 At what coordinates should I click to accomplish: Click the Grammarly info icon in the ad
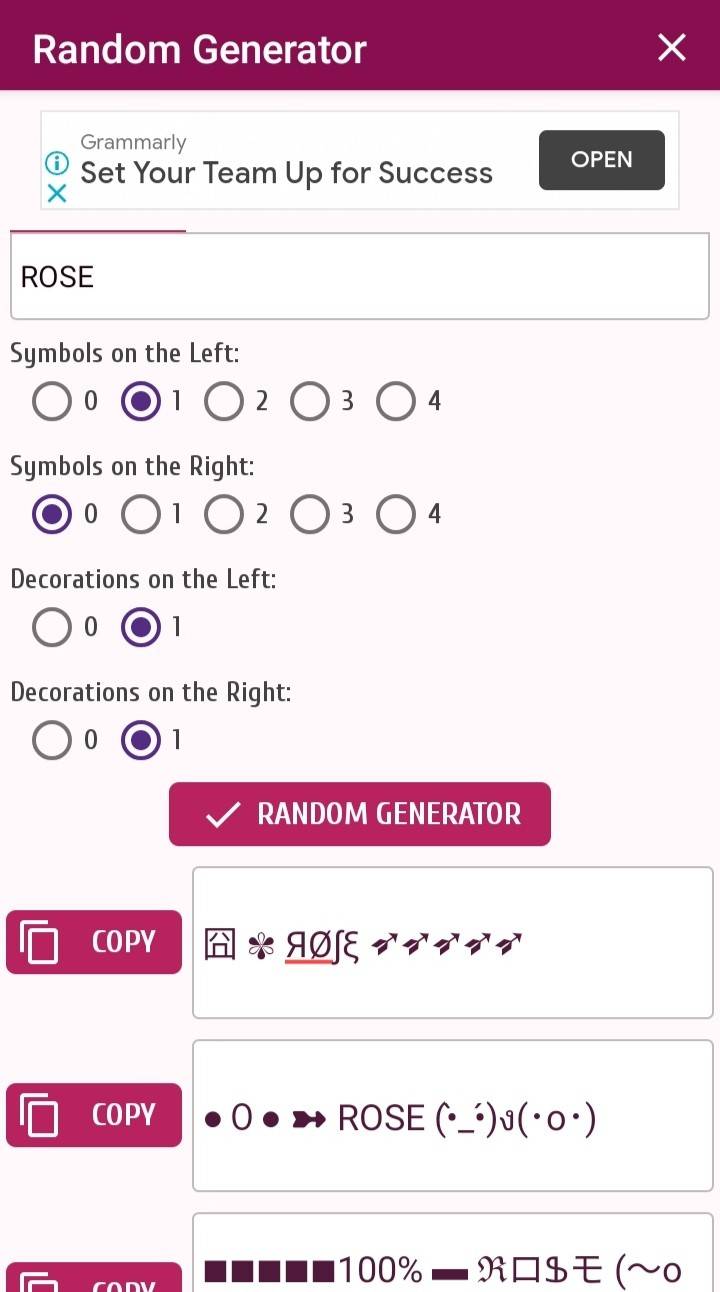(x=56, y=163)
